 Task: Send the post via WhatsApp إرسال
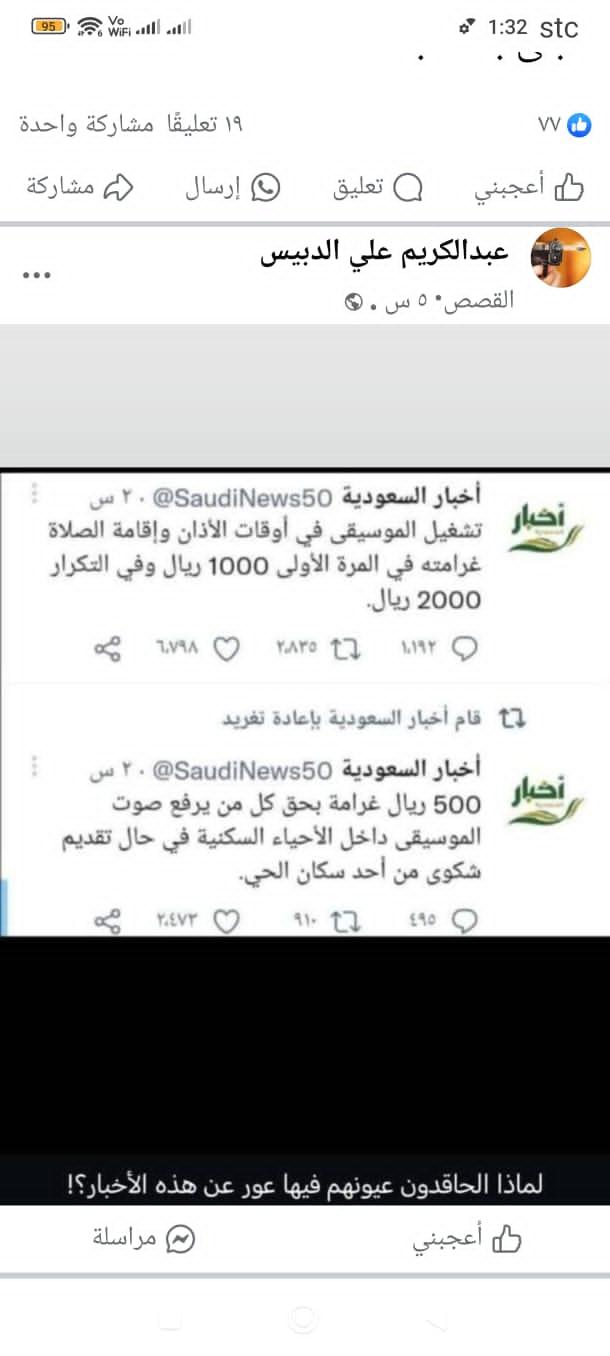232,187
